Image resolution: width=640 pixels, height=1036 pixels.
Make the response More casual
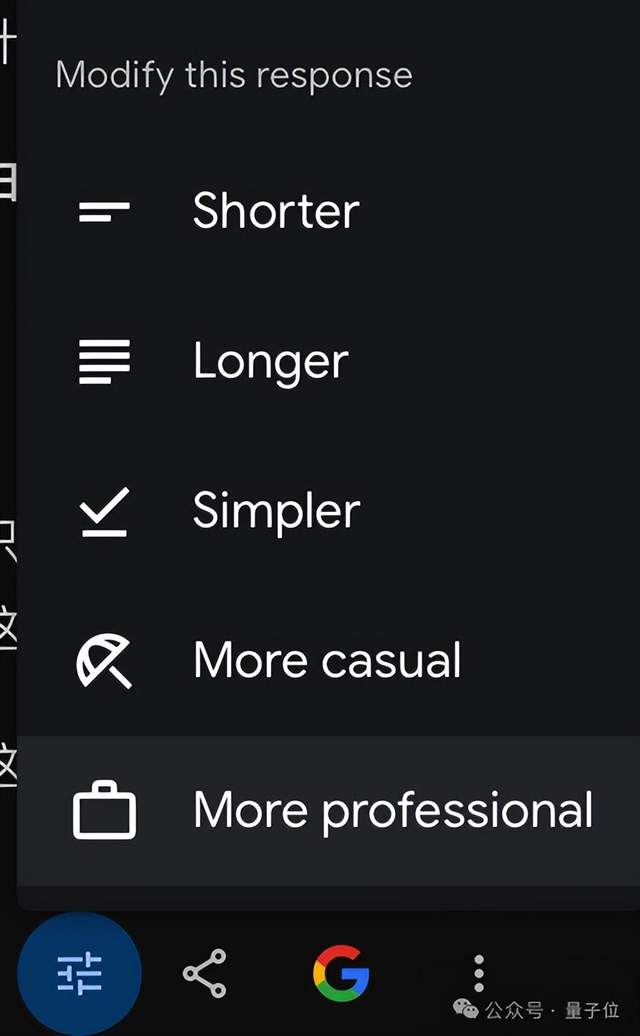[326, 660]
